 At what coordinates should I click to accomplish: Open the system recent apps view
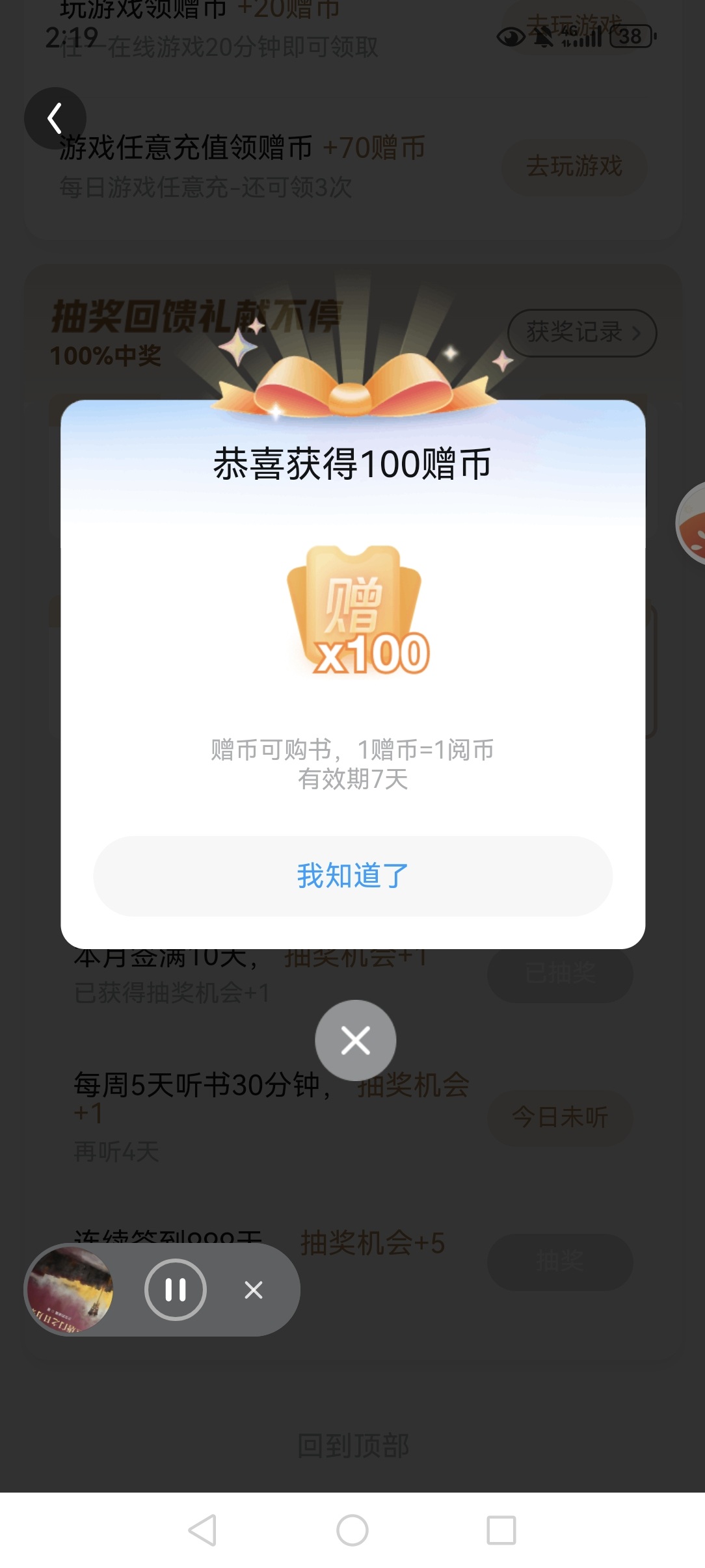pyautogui.click(x=501, y=1530)
